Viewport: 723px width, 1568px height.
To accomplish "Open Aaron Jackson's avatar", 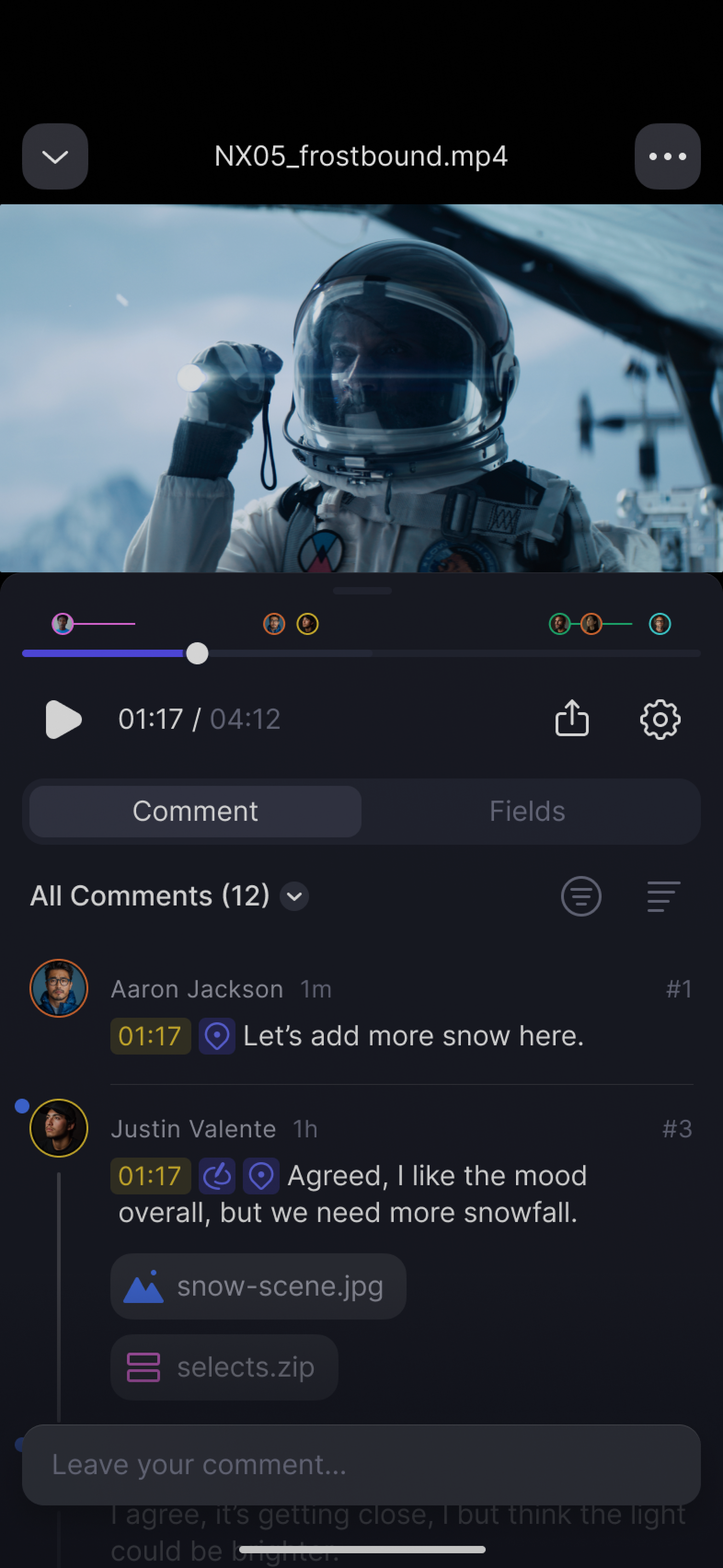I will pos(59,989).
